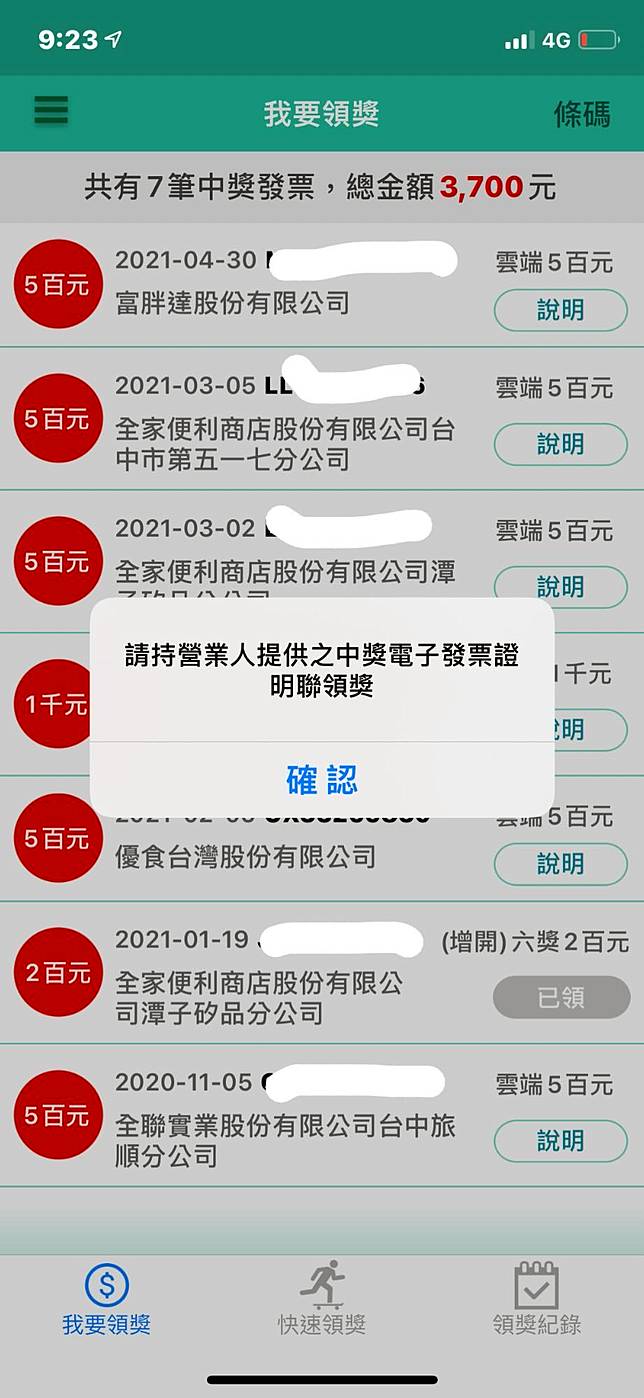Confirm the dialog with 確認
Viewport: 644px width, 1398px height.
click(322, 780)
